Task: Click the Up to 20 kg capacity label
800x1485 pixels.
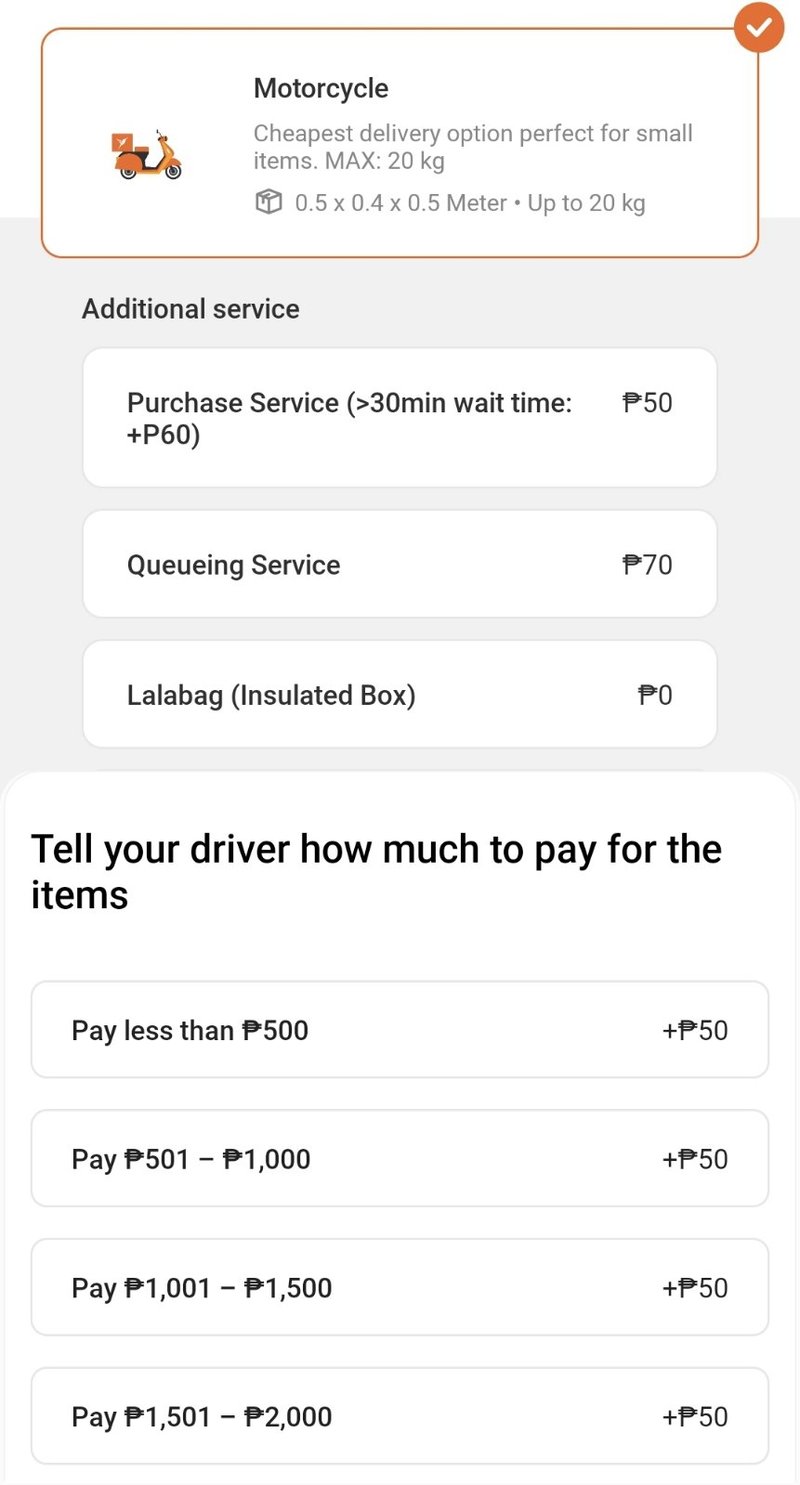Action: (586, 202)
